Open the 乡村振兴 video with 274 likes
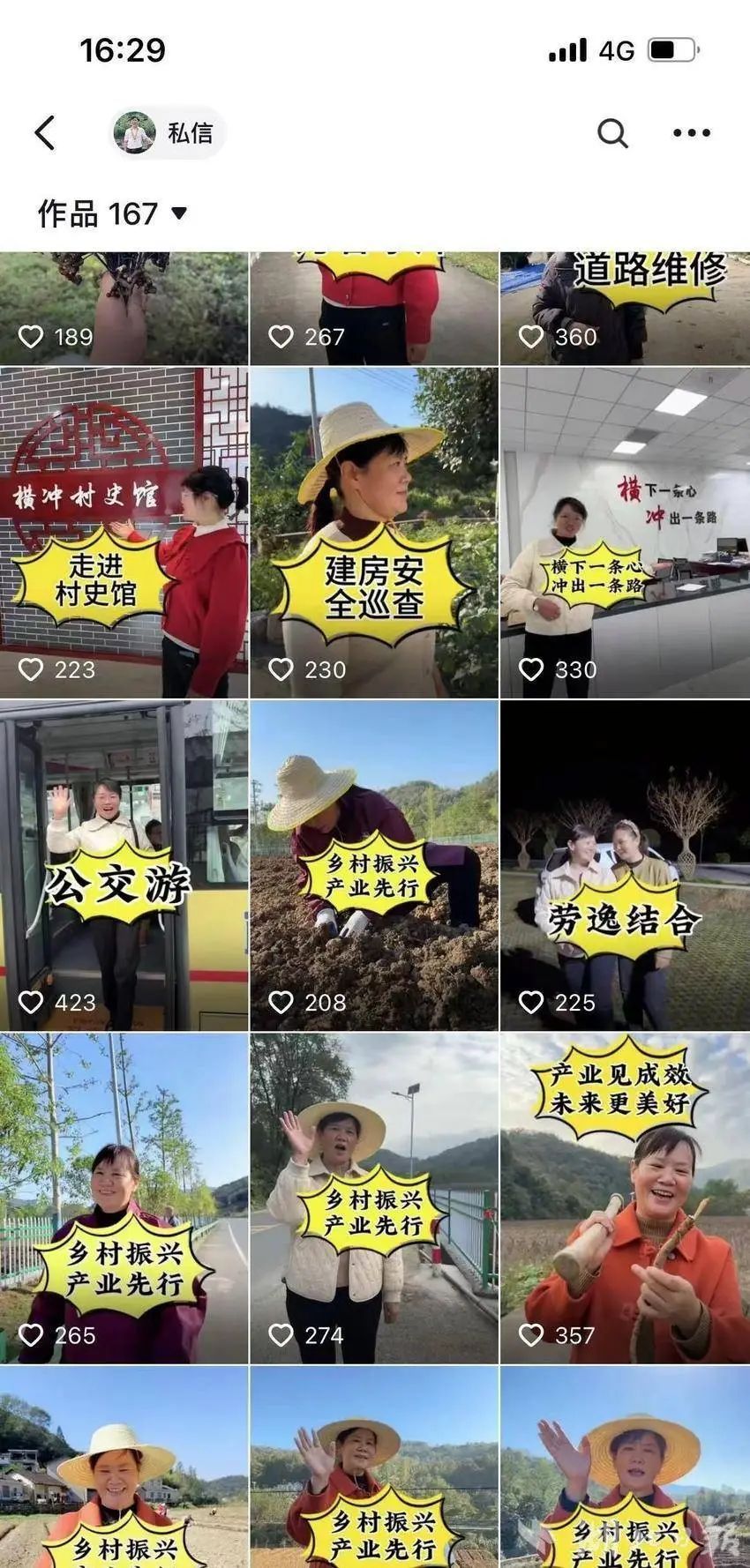The image size is (750, 1568). pyautogui.click(x=374, y=1198)
